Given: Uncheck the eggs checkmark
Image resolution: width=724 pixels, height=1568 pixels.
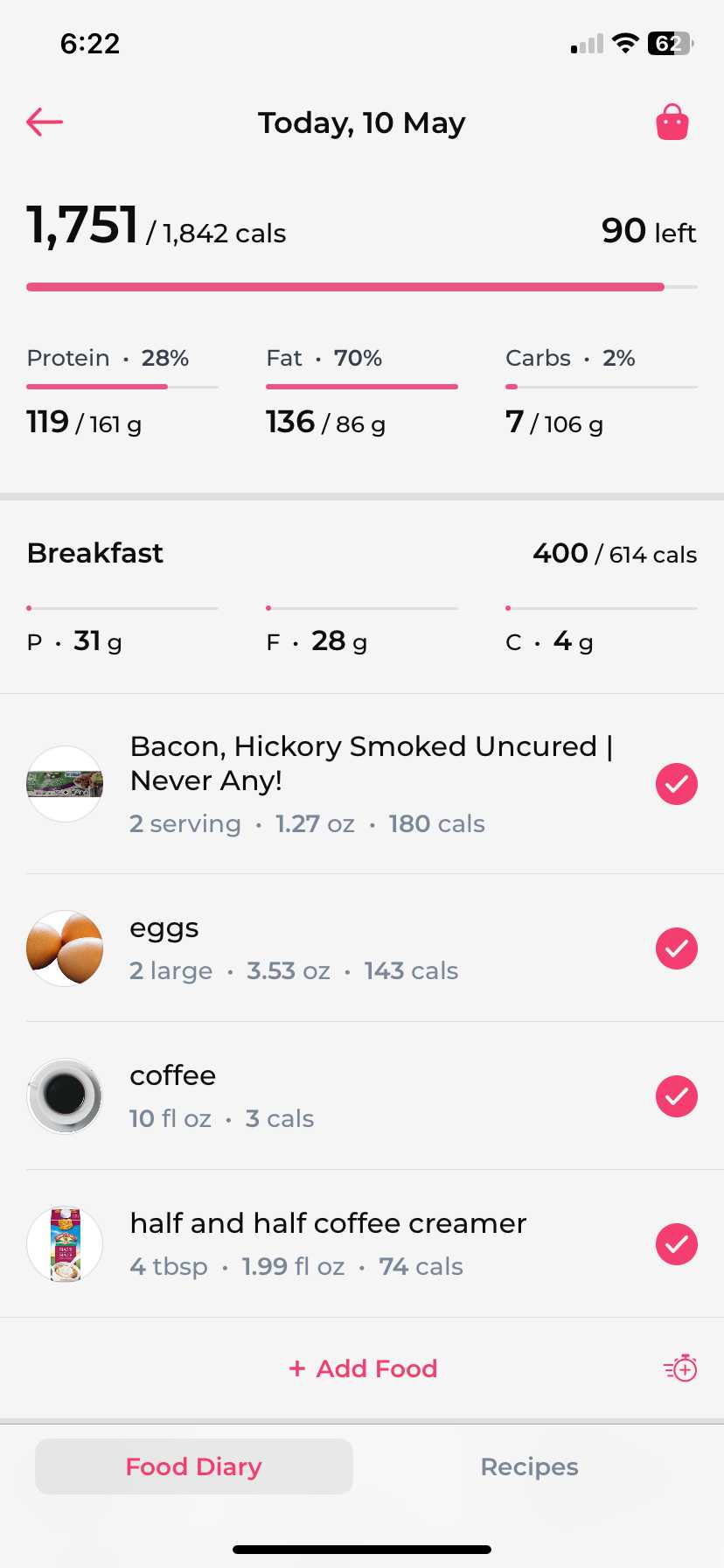Looking at the screenshot, I should tap(677, 948).
